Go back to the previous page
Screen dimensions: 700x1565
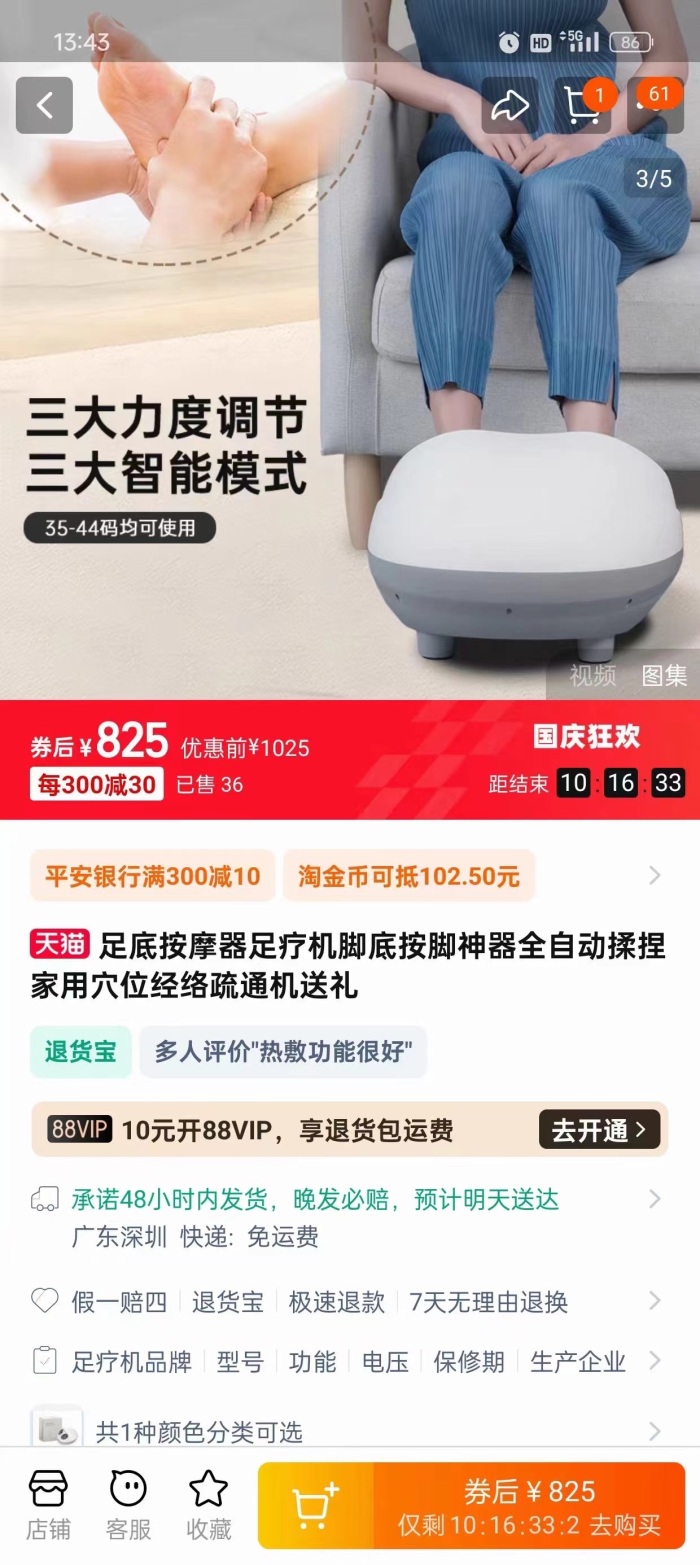pyautogui.click(x=44, y=105)
